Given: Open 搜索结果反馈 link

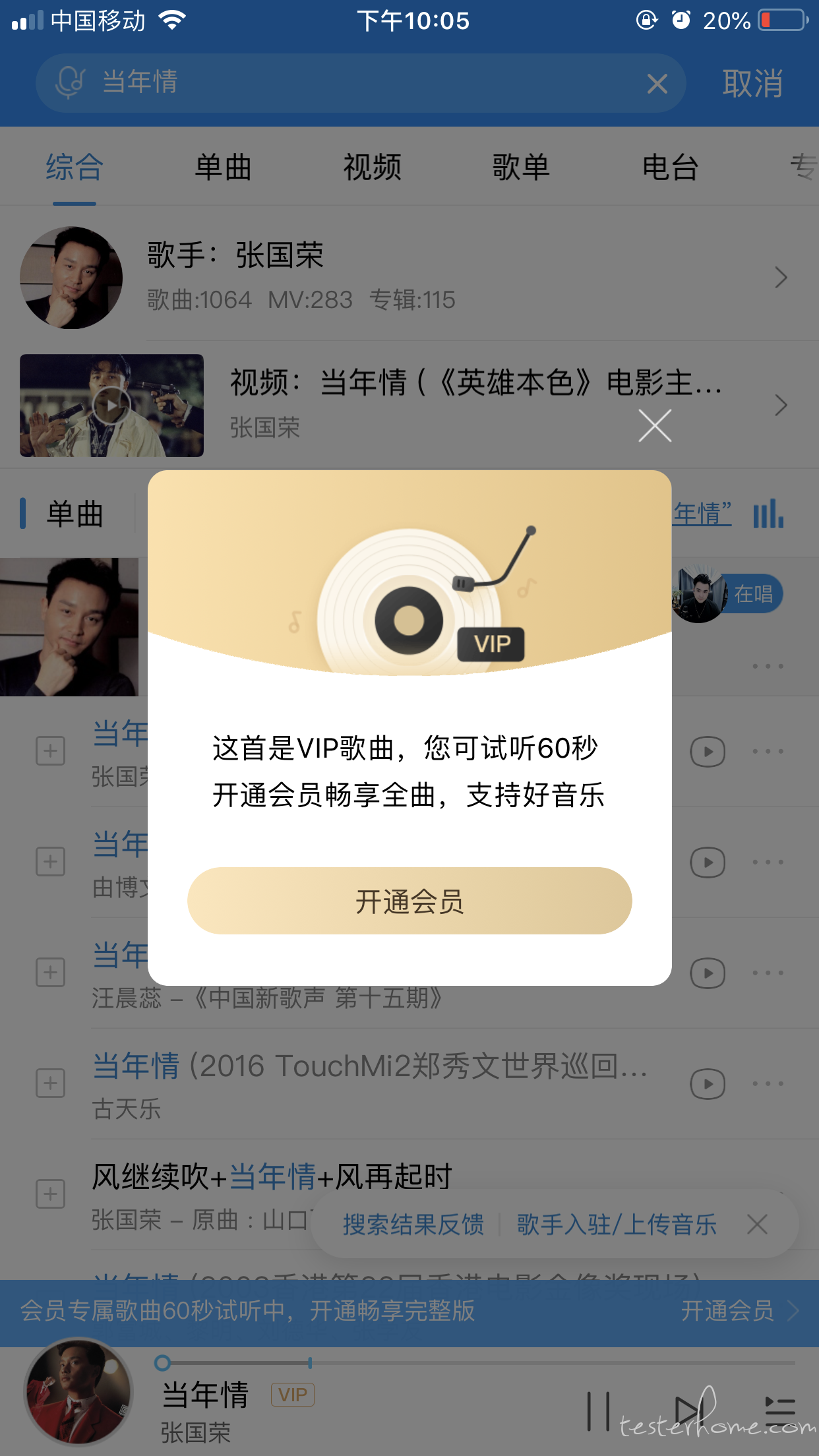Looking at the screenshot, I should tap(413, 1225).
